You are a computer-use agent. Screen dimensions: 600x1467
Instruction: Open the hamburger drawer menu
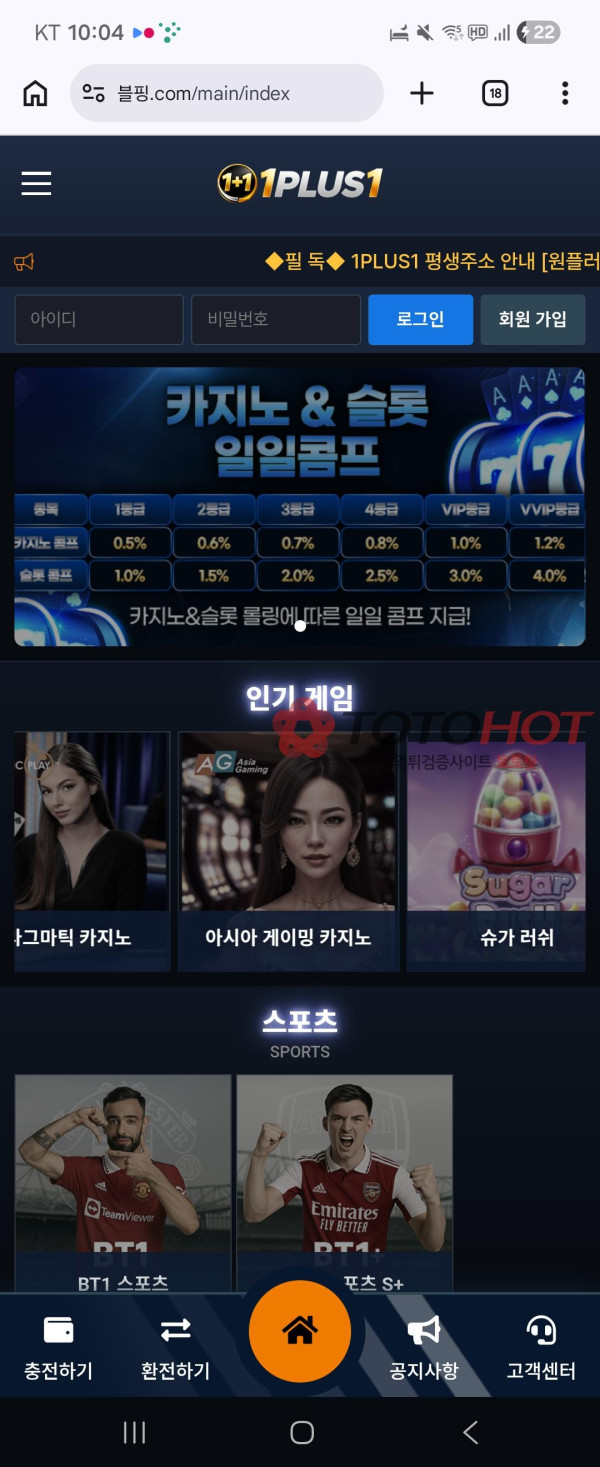coord(36,184)
